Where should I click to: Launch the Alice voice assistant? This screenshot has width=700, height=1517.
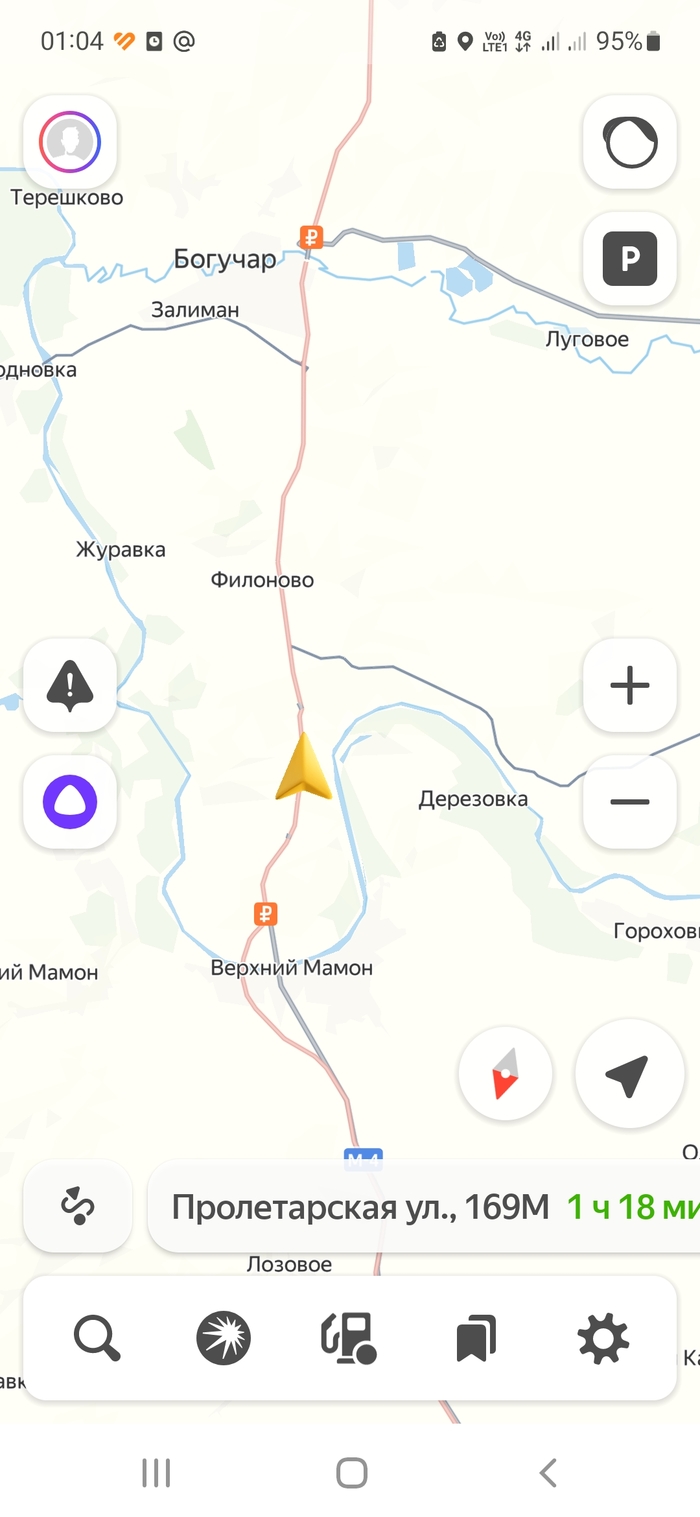[x=69, y=802]
